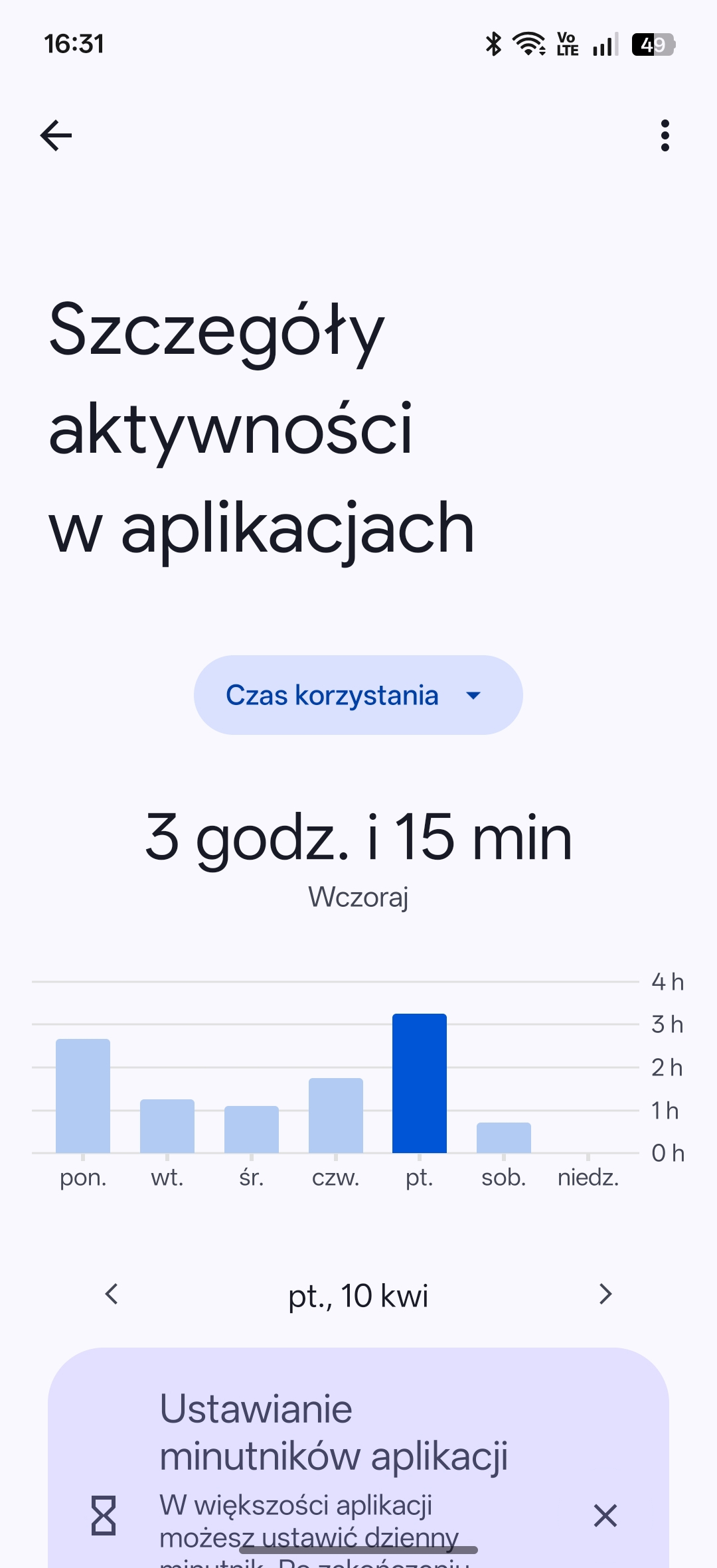This screenshot has width=717, height=1568.
Task: Select the czw. bar in the chart
Action: (336, 1115)
